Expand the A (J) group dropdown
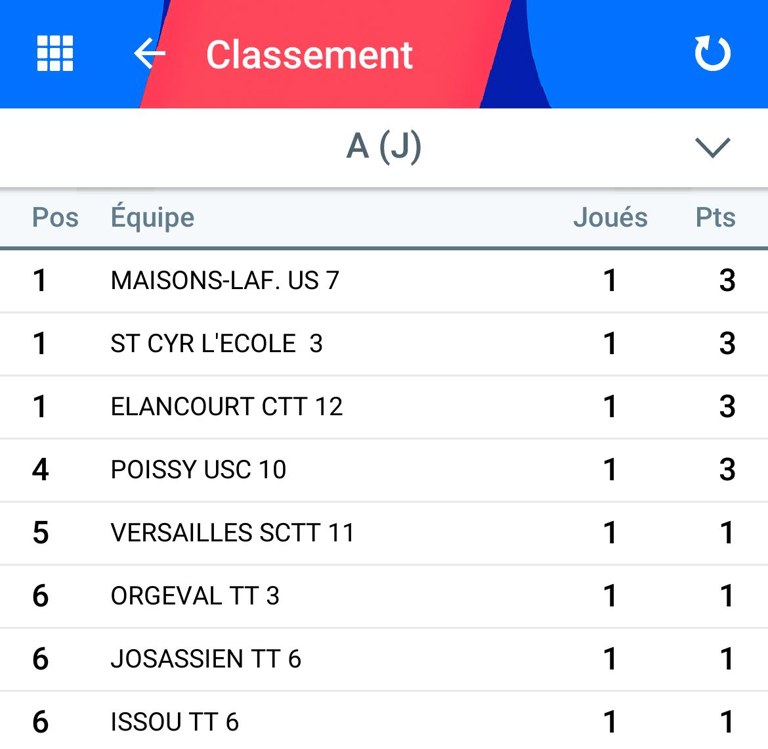 [712, 148]
